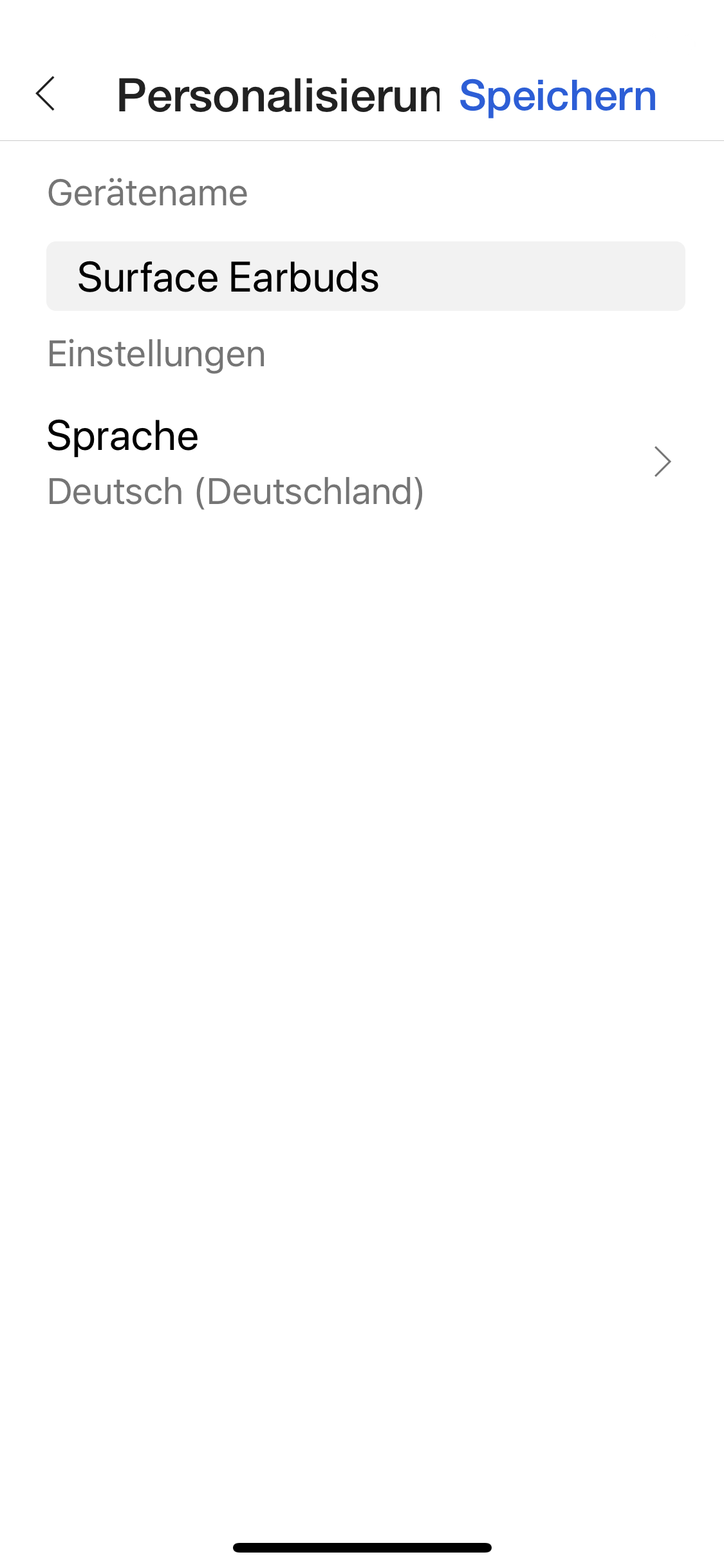Screen dimensions: 724x1568
Task: Go back using the arrow icon
Action: 45,94
